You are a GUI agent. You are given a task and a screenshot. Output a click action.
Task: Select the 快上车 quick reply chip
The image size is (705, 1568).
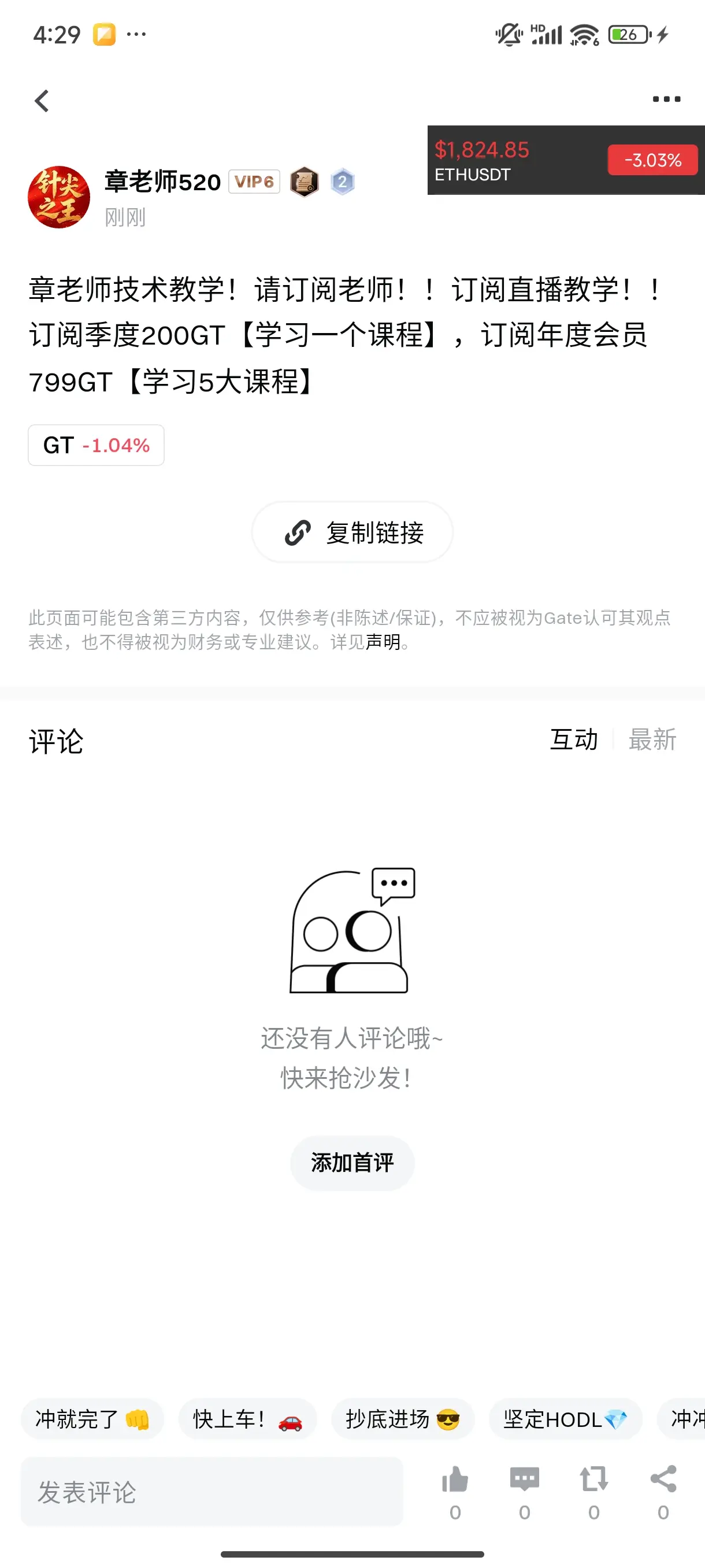[247, 1419]
